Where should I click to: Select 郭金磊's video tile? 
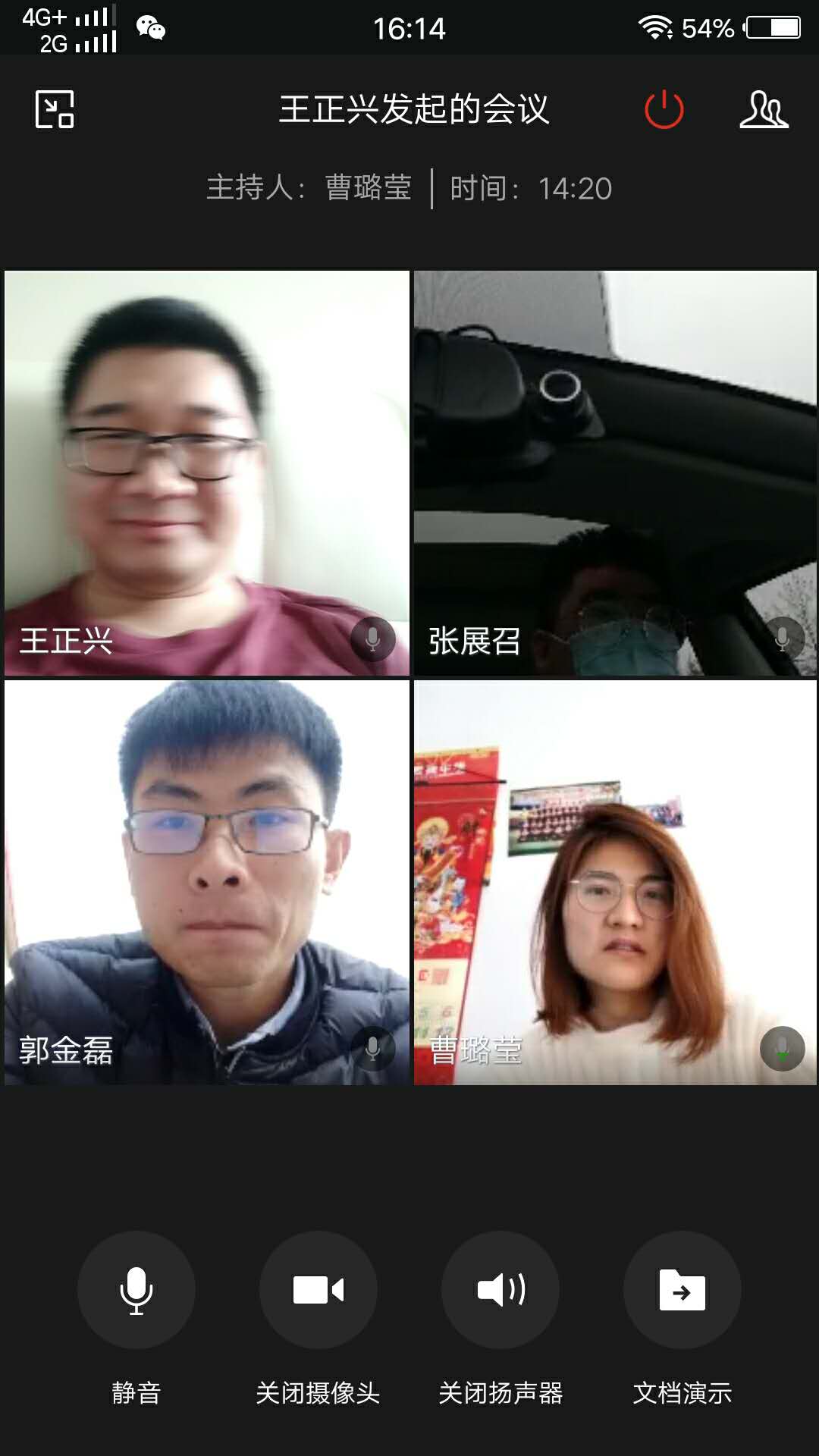(206, 882)
